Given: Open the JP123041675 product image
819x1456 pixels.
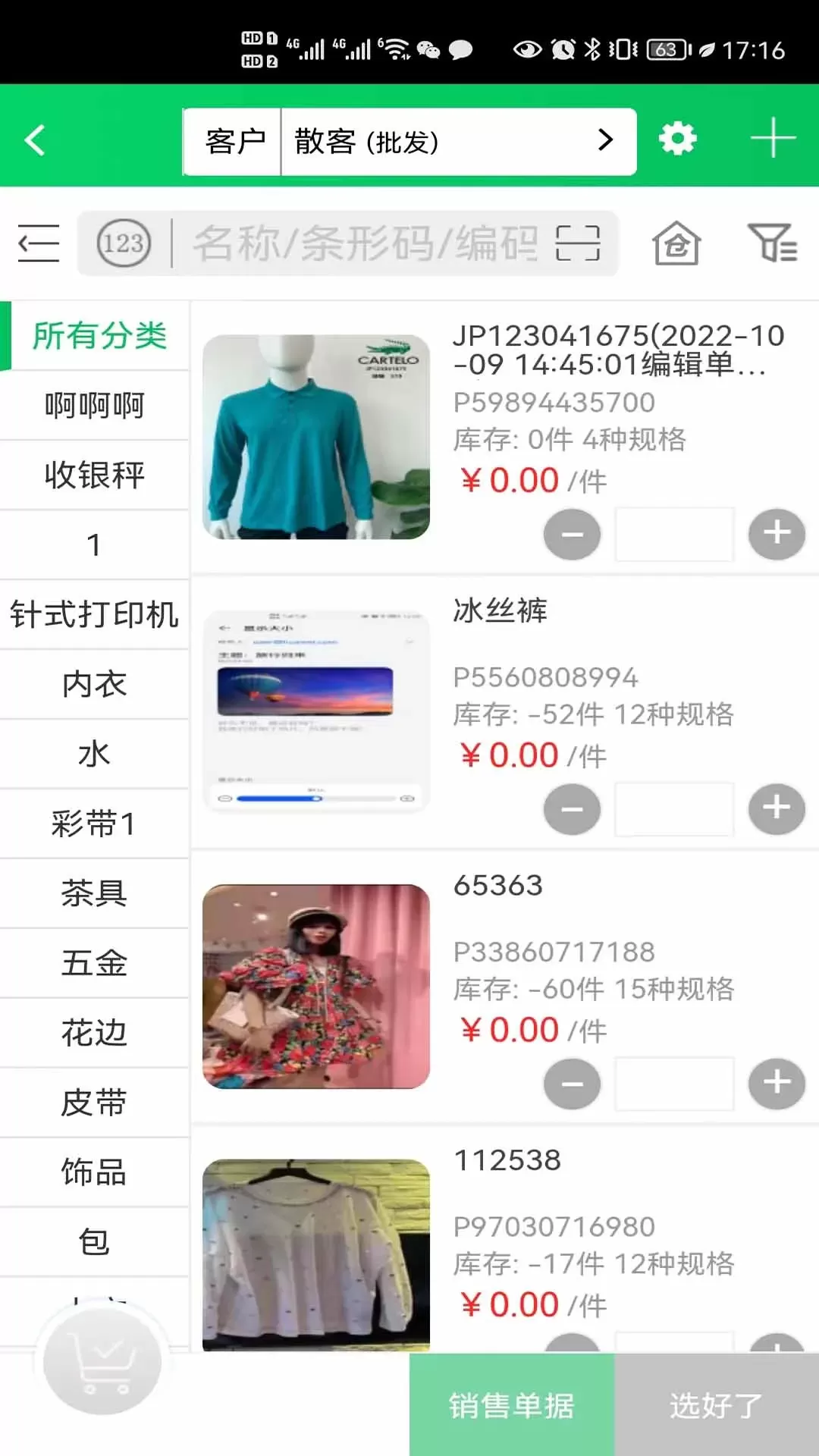Looking at the screenshot, I should [x=316, y=437].
